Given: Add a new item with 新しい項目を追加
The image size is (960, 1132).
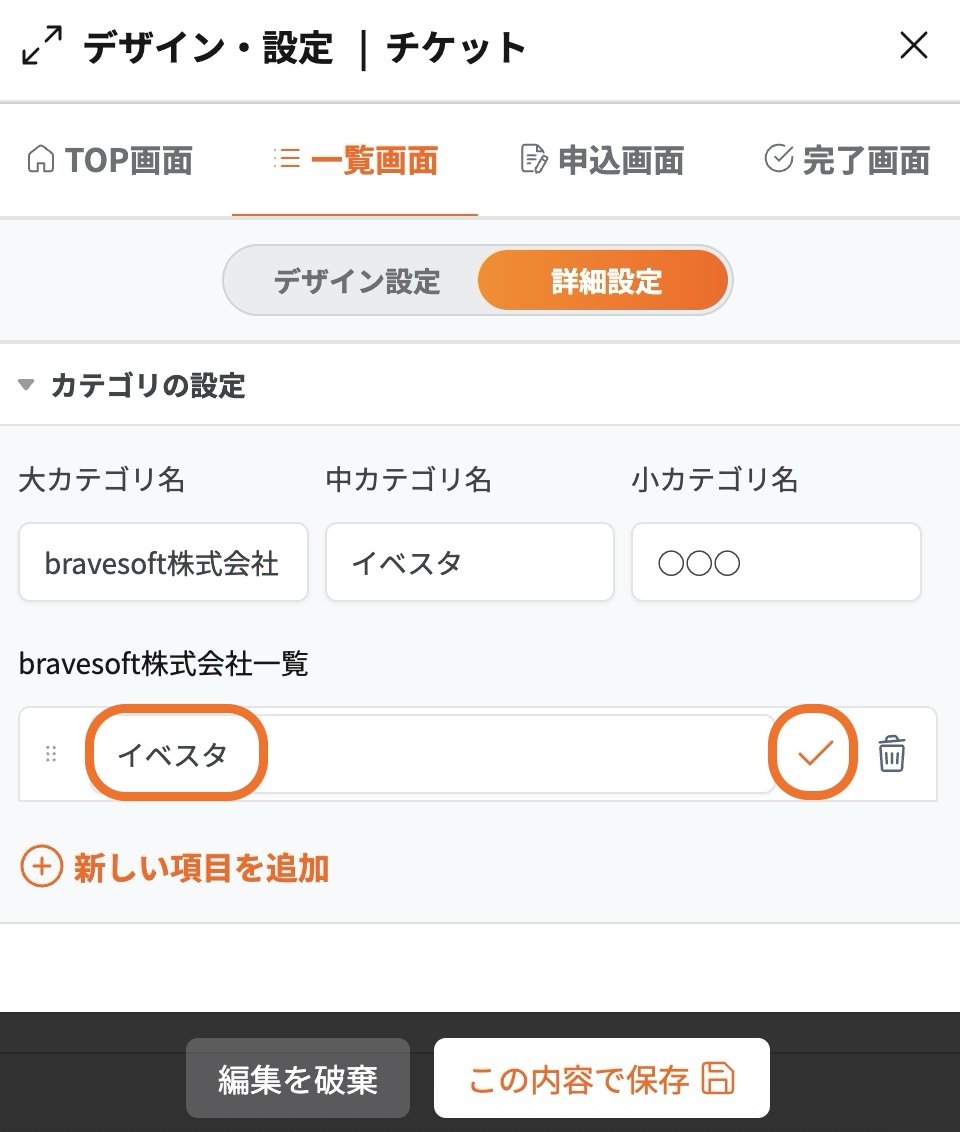Looking at the screenshot, I should coord(175,867).
